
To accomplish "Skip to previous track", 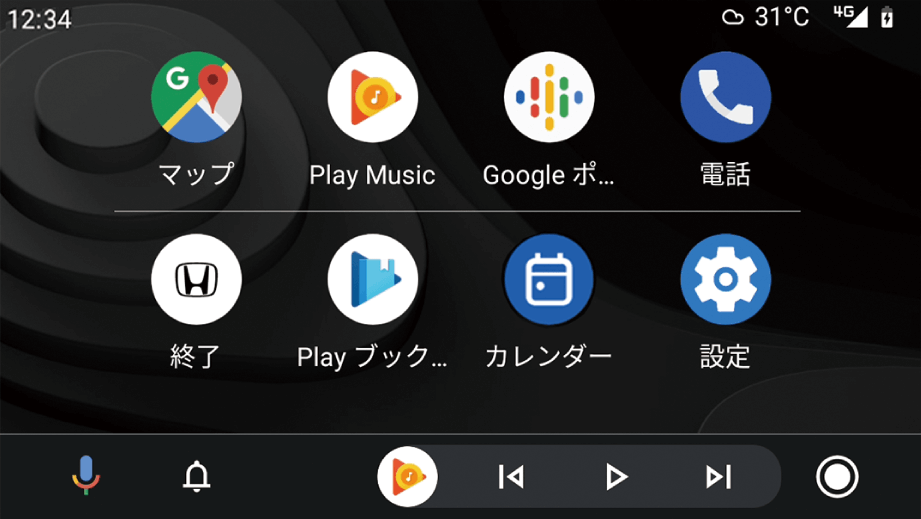I will pos(511,477).
